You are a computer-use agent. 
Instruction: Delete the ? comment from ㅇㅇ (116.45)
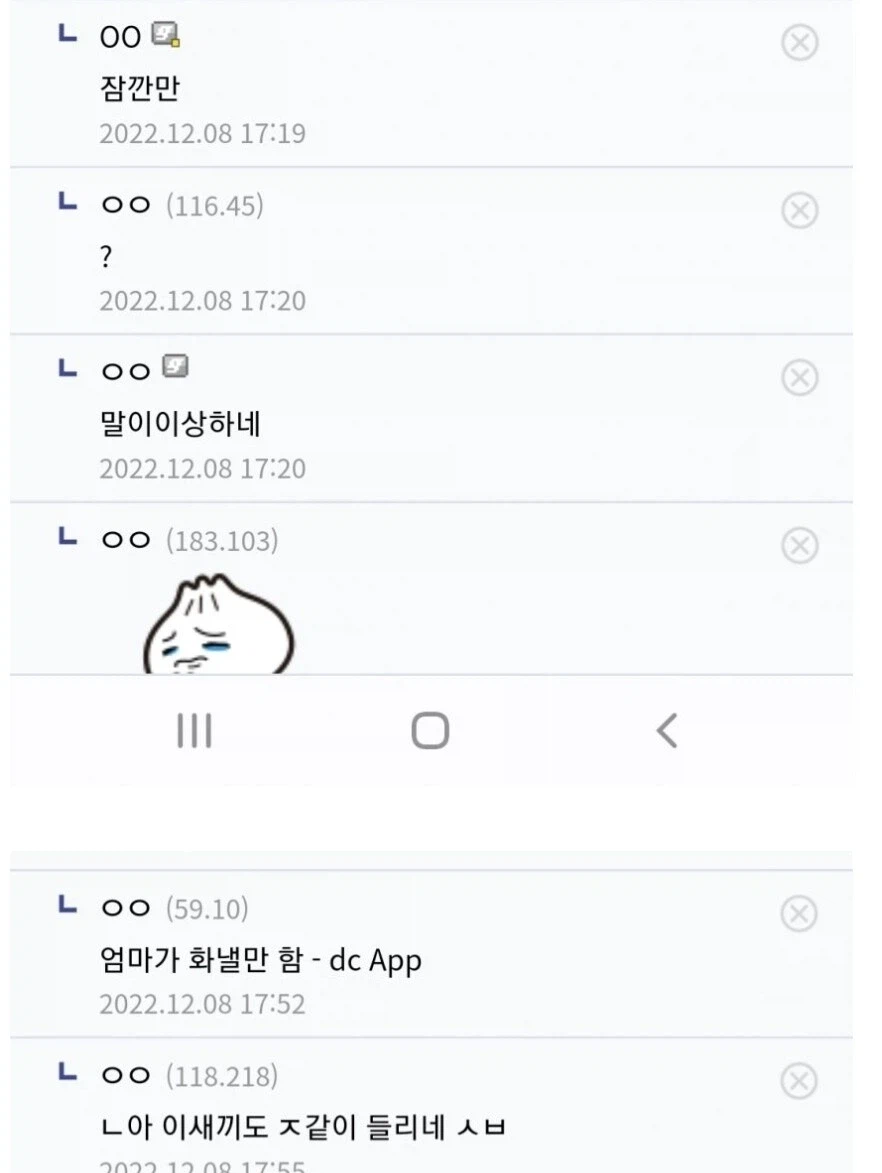point(799,211)
